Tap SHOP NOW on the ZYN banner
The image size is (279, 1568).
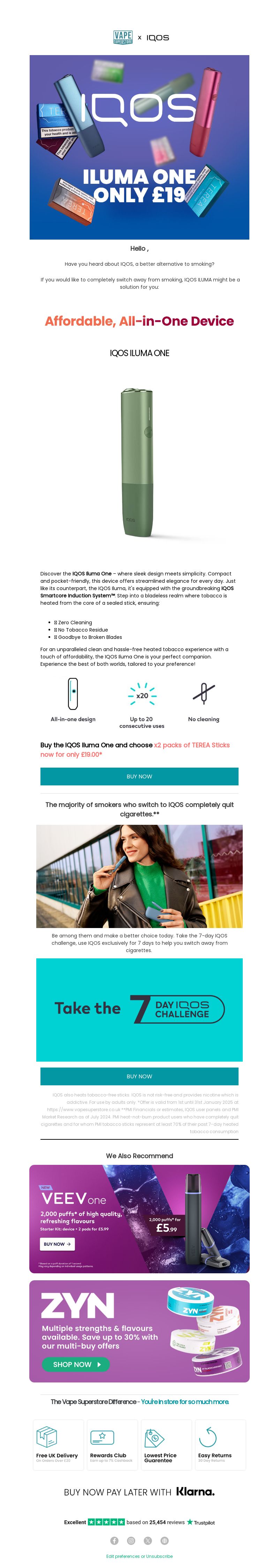pyautogui.click(x=76, y=1364)
